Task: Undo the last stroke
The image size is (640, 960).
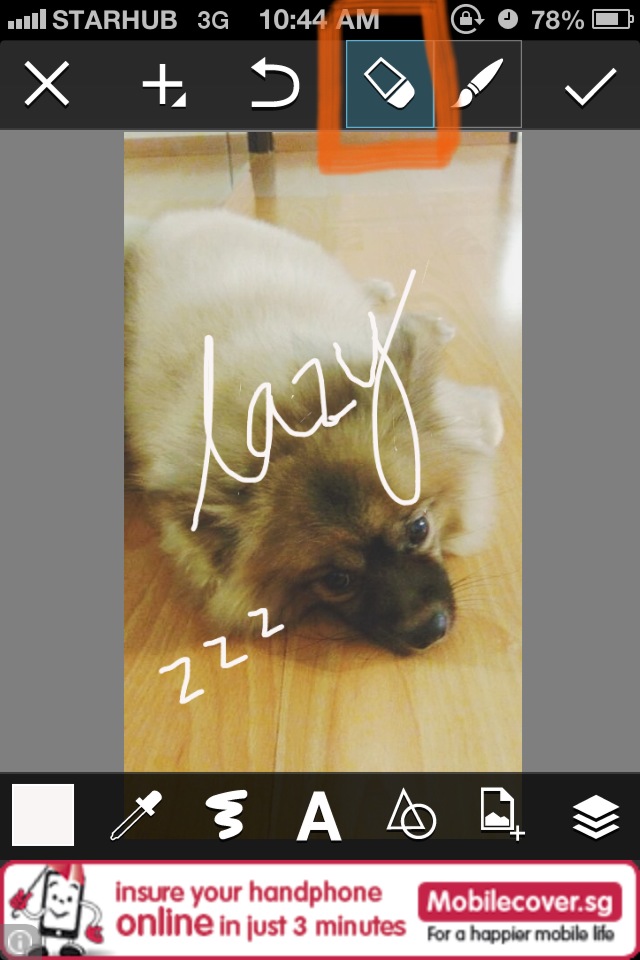Action: (274, 85)
